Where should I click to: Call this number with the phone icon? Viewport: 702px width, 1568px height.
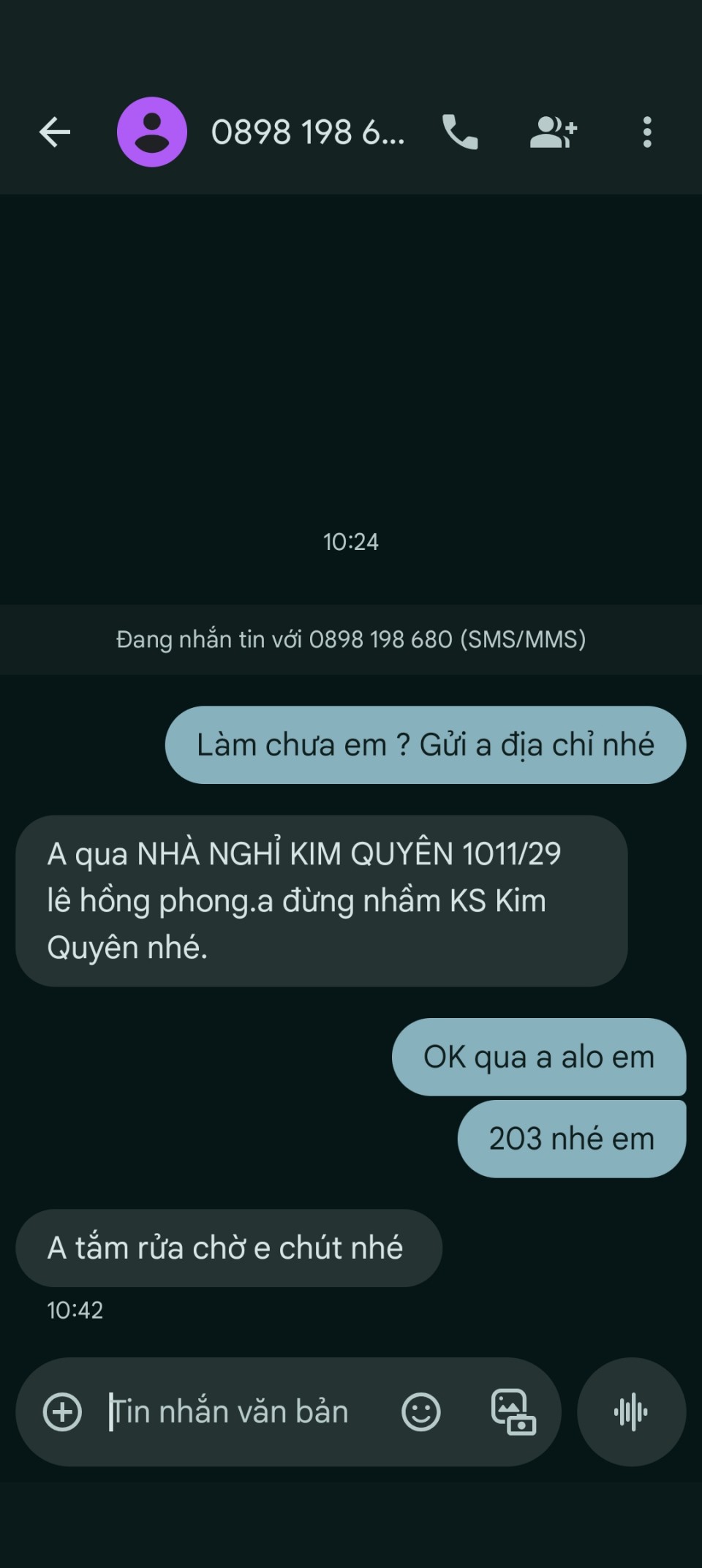[460, 132]
